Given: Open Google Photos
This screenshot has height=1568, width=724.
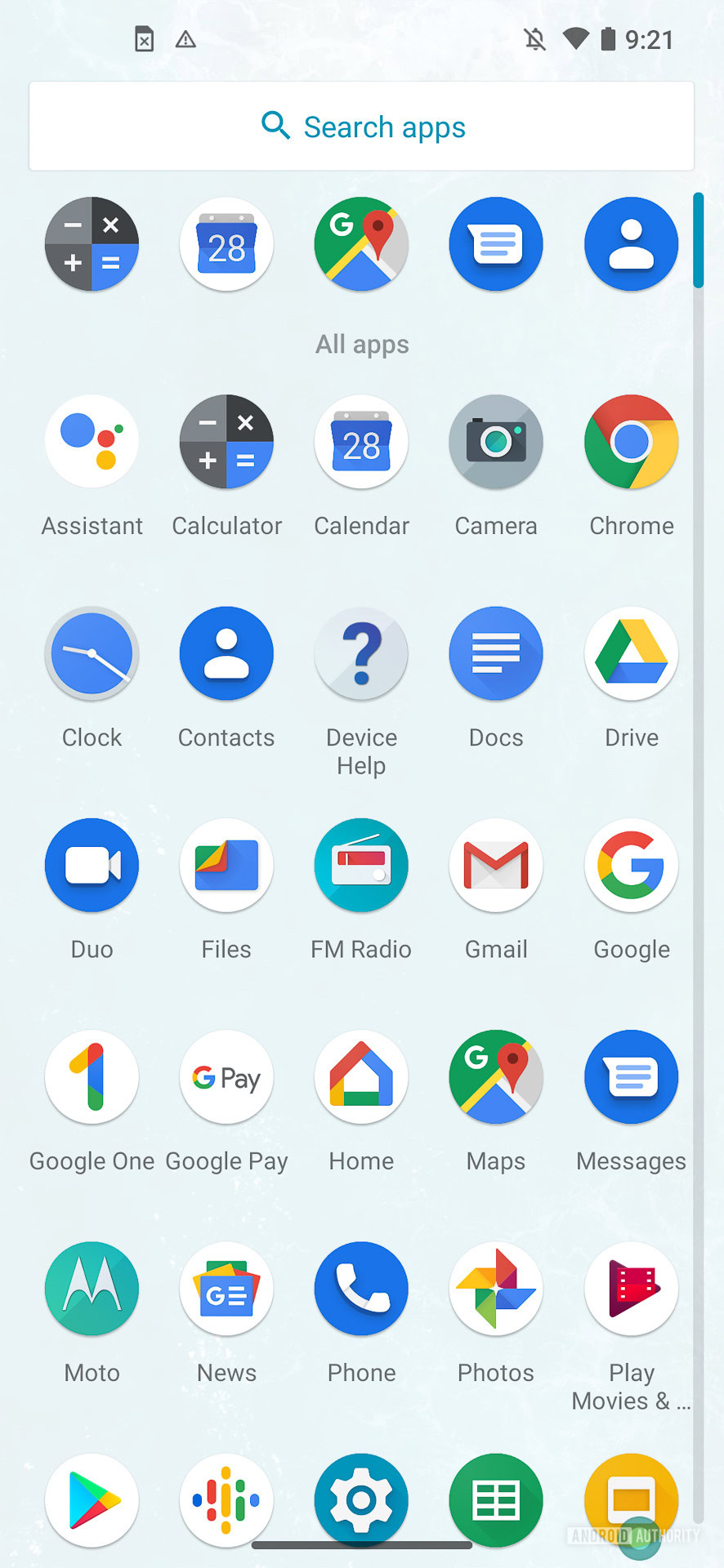Looking at the screenshot, I should tap(496, 1288).
